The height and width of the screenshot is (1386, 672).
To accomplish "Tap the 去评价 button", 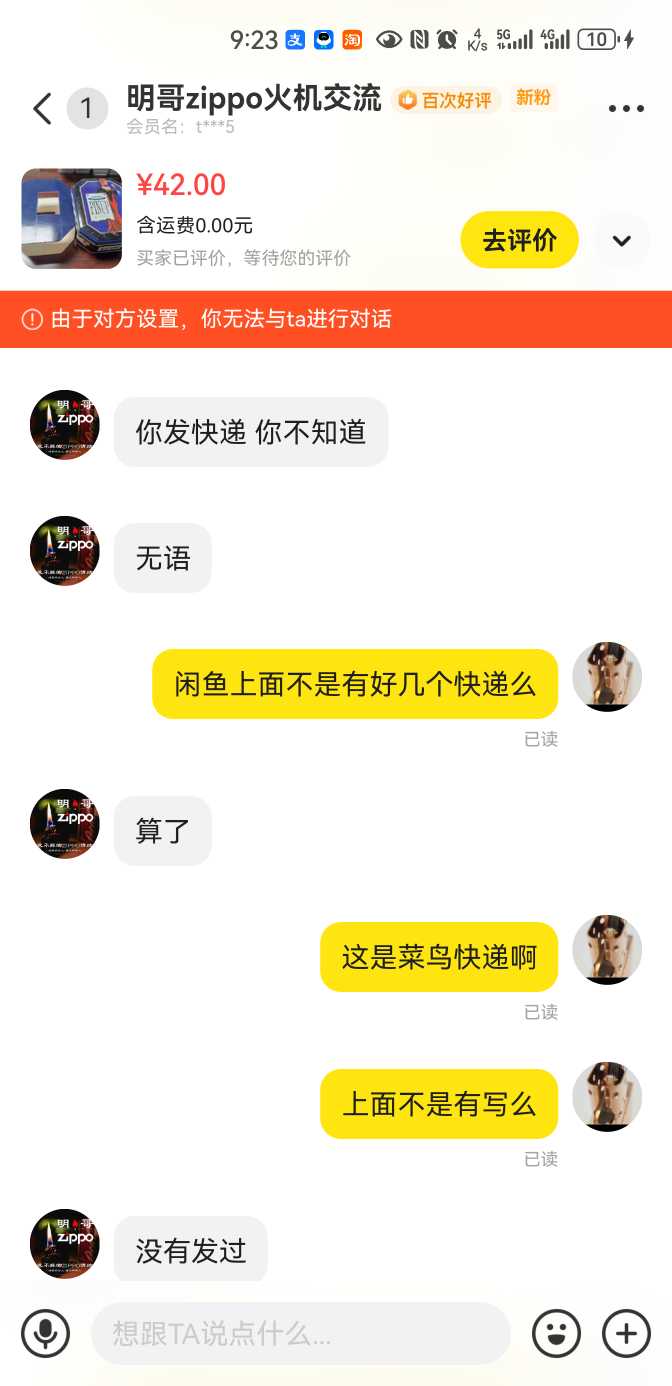I will tap(519, 240).
